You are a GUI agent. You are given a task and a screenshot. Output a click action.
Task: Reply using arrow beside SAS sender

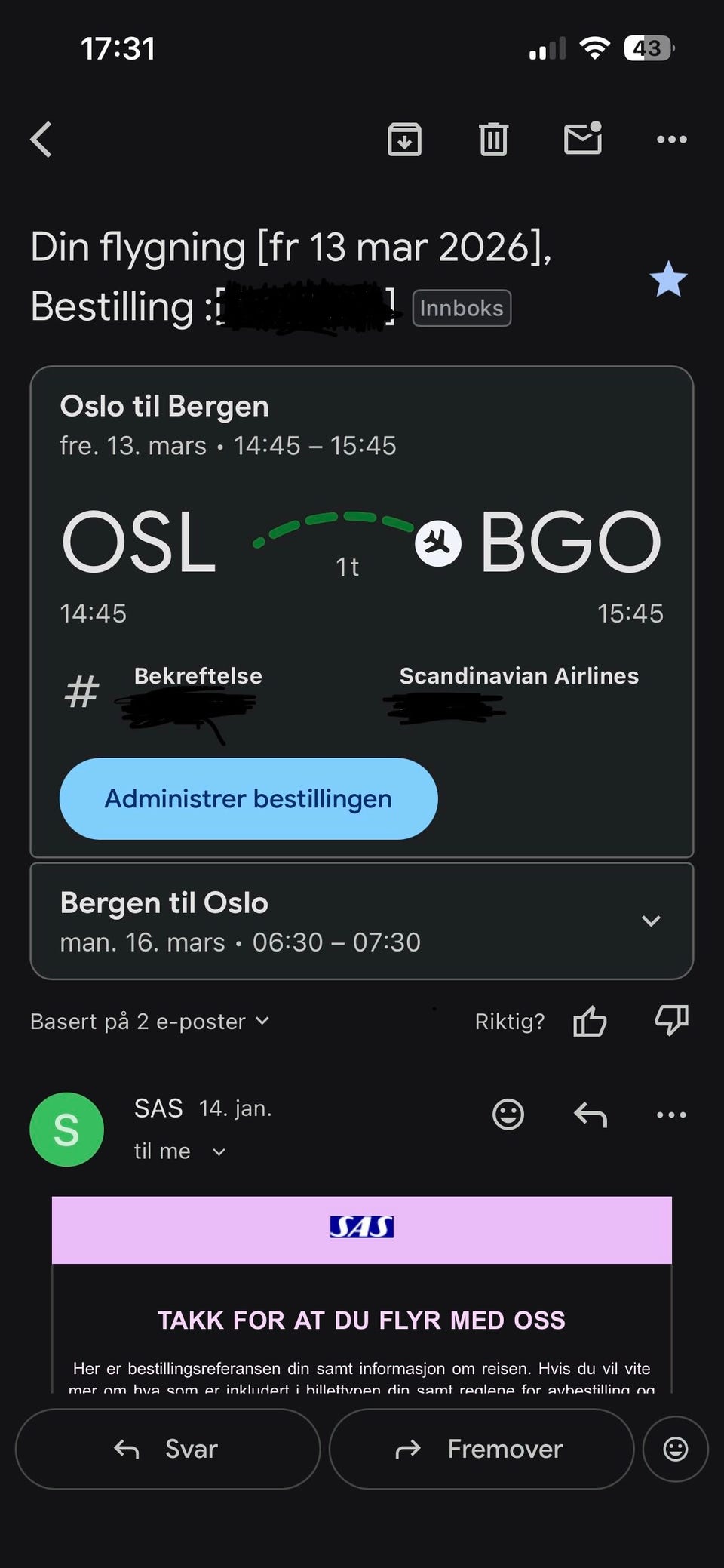coord(590,1115)
